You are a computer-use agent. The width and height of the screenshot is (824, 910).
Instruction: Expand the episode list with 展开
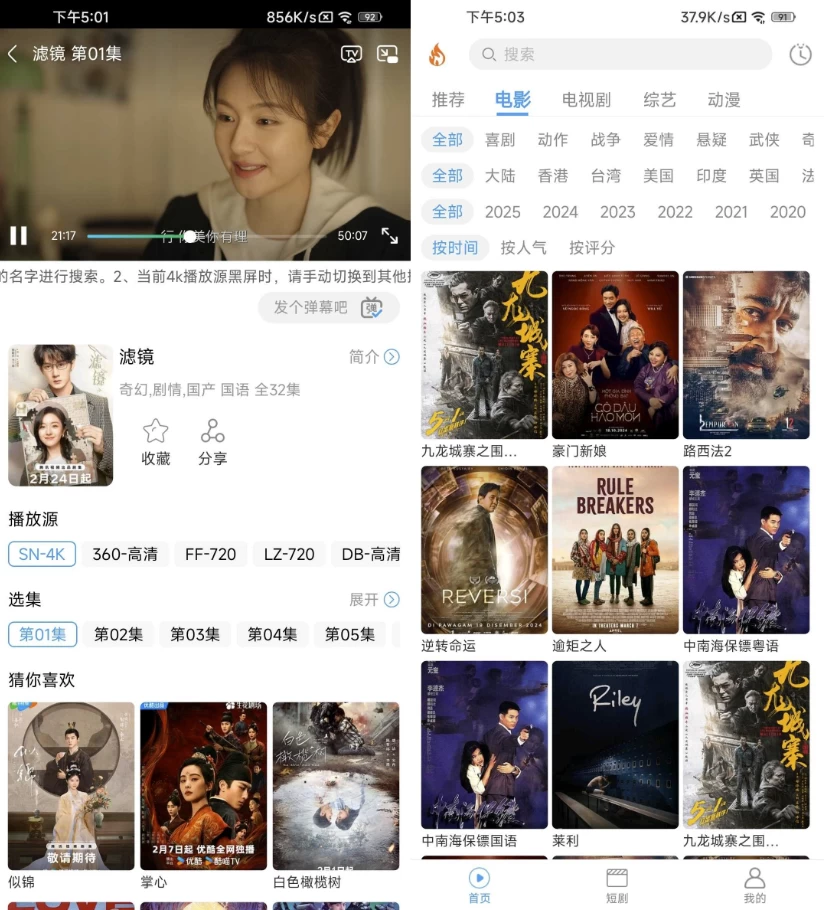(374, 600)
